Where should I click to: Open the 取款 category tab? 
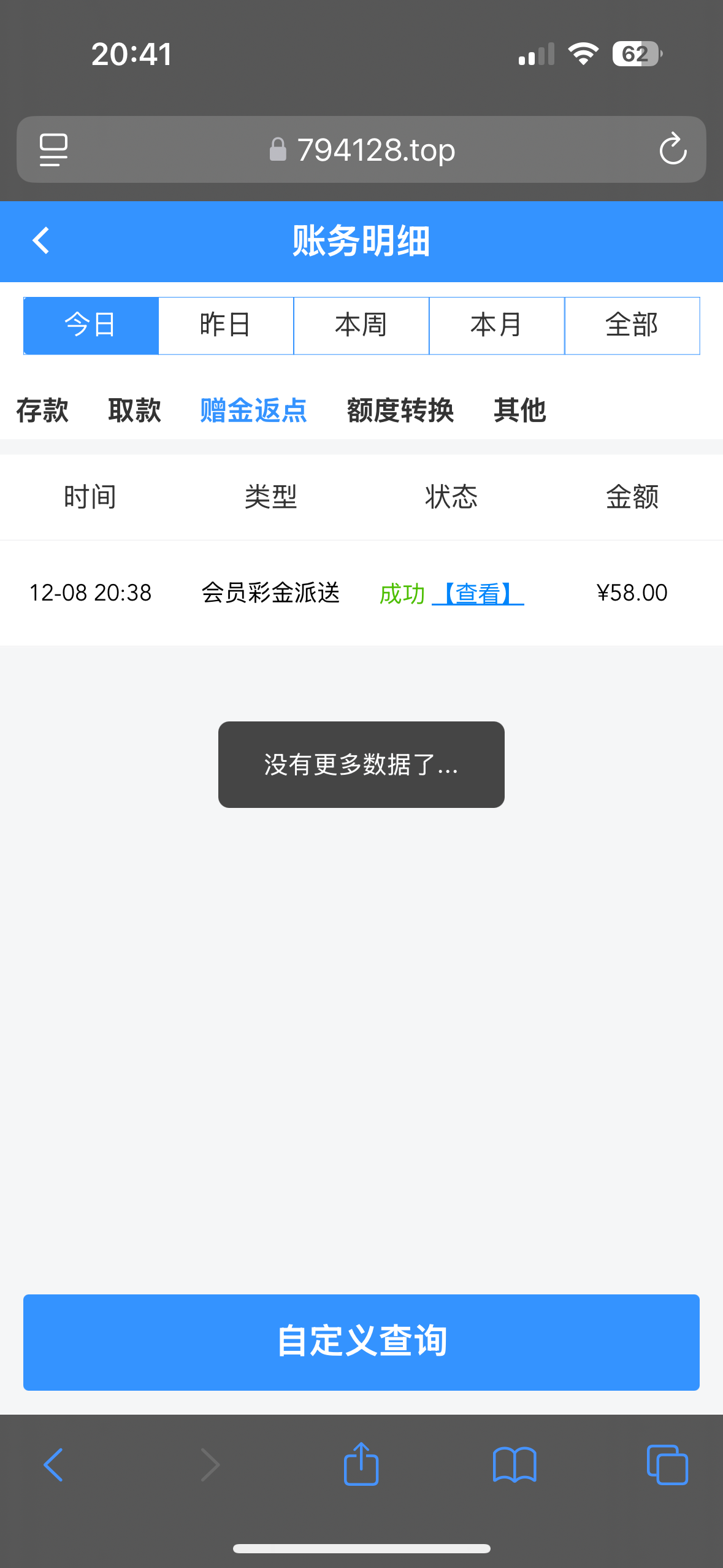134,410
